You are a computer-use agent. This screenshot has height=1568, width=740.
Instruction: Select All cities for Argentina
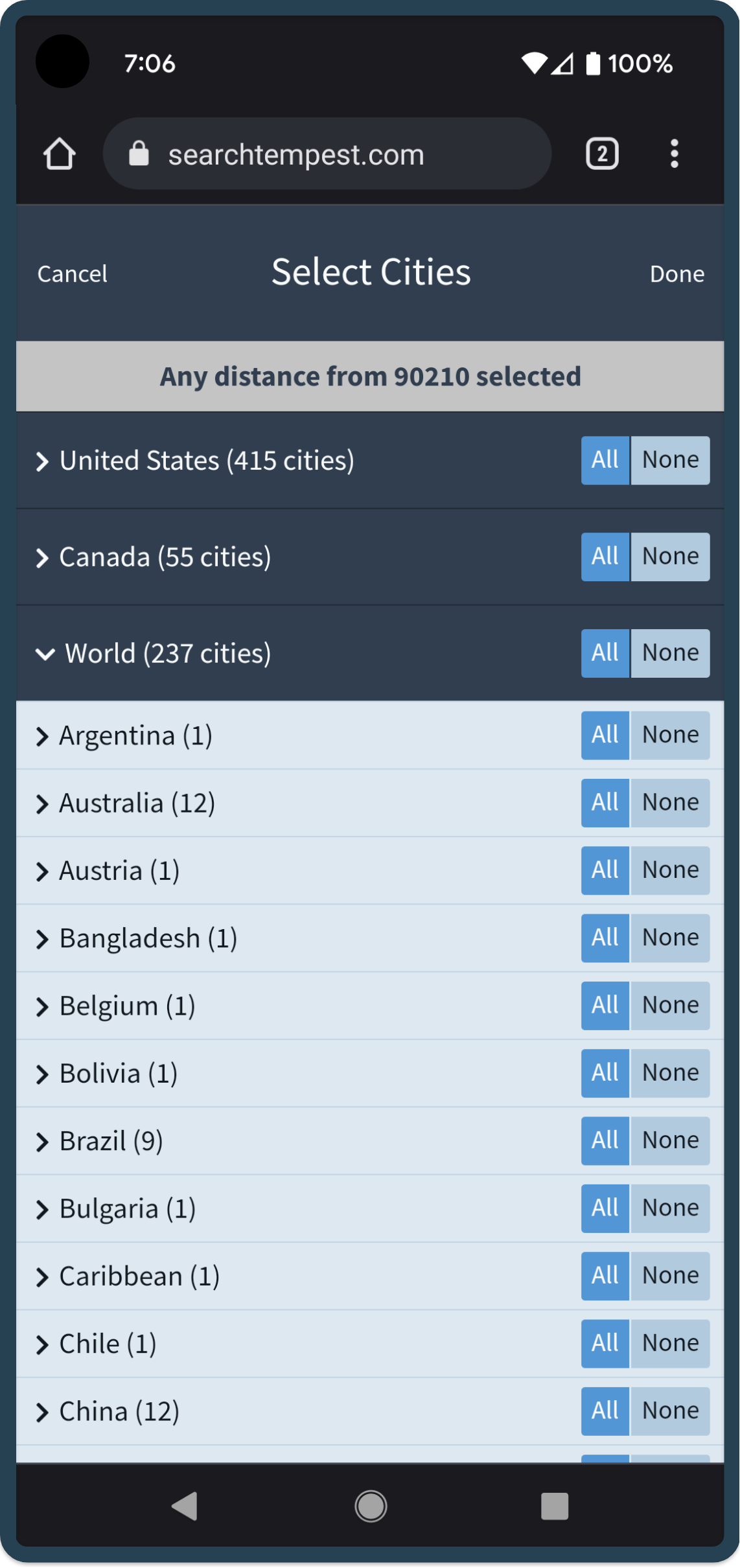point(605,735)
